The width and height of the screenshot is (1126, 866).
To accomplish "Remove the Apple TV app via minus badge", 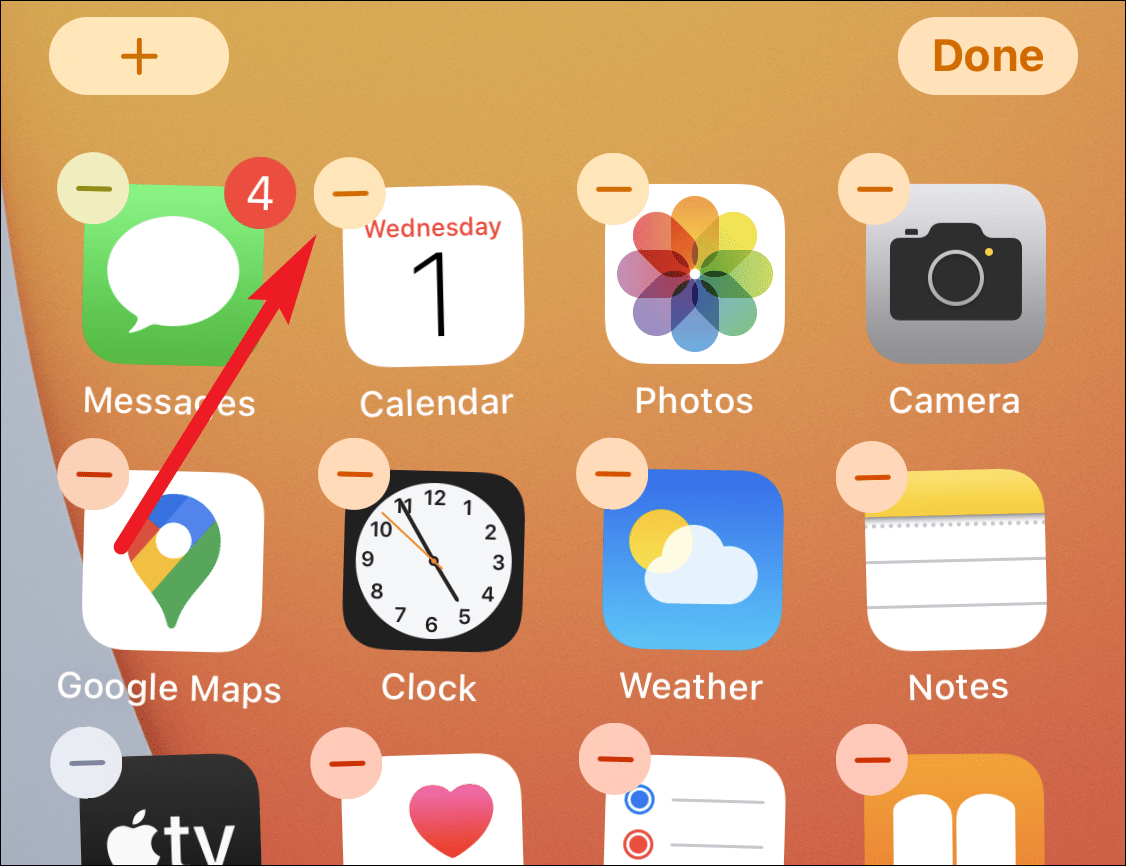I will (85, 762).
